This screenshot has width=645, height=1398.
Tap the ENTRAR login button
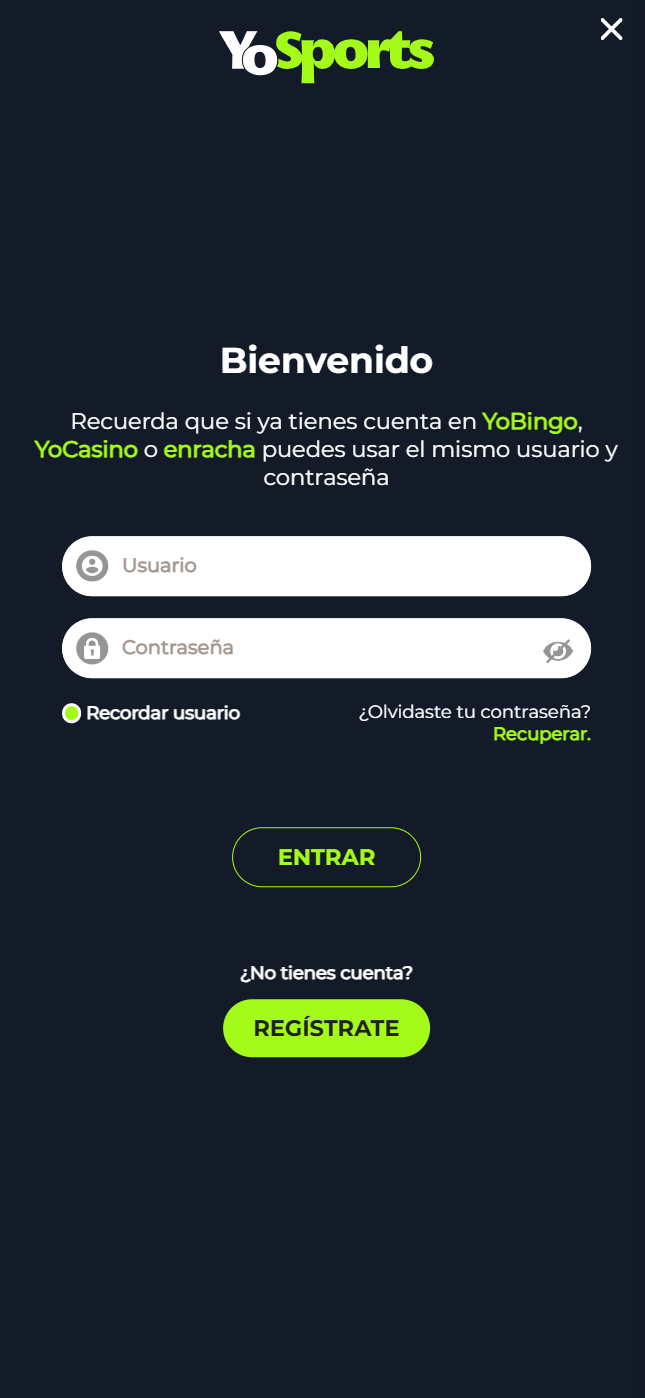(326, 857)
